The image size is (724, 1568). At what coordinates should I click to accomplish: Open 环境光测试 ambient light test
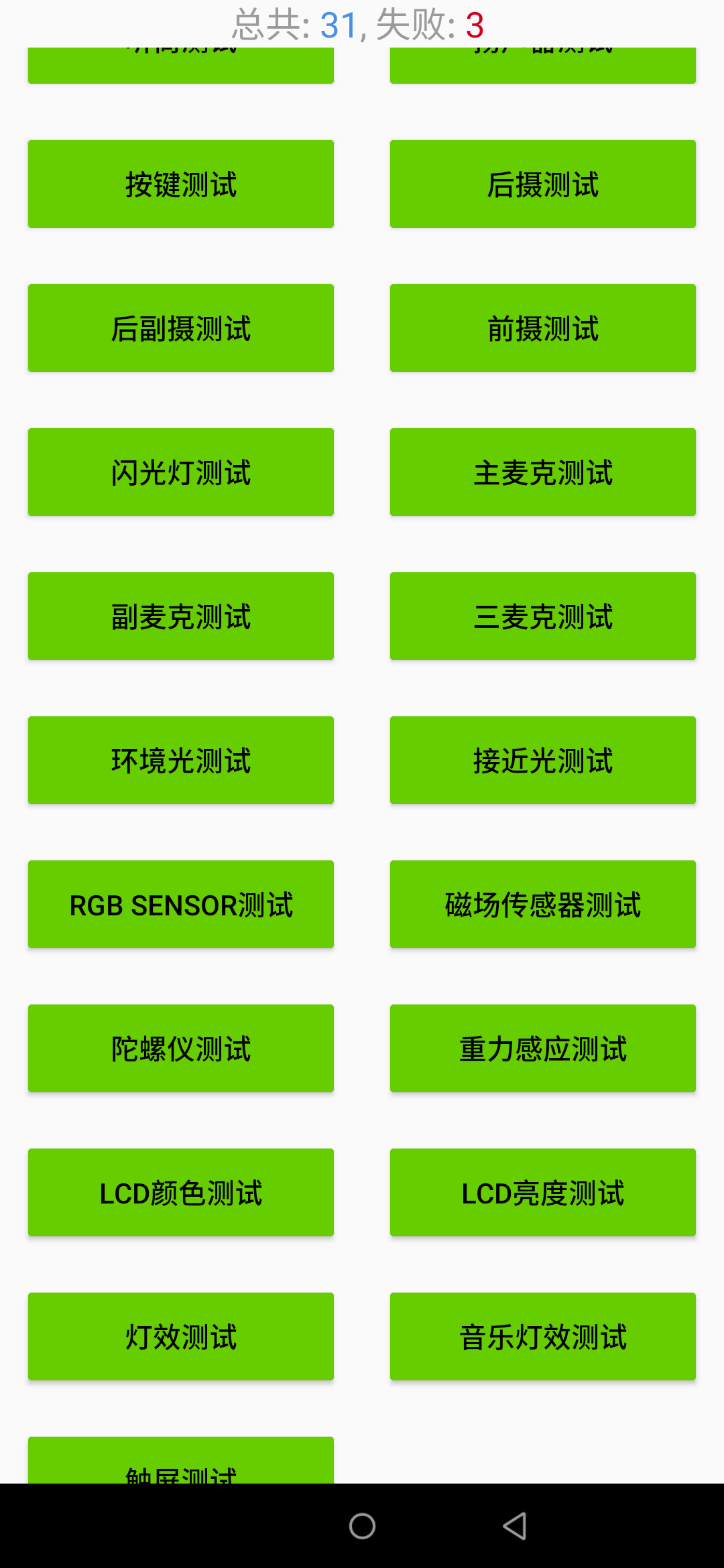[x=181, y=760]
